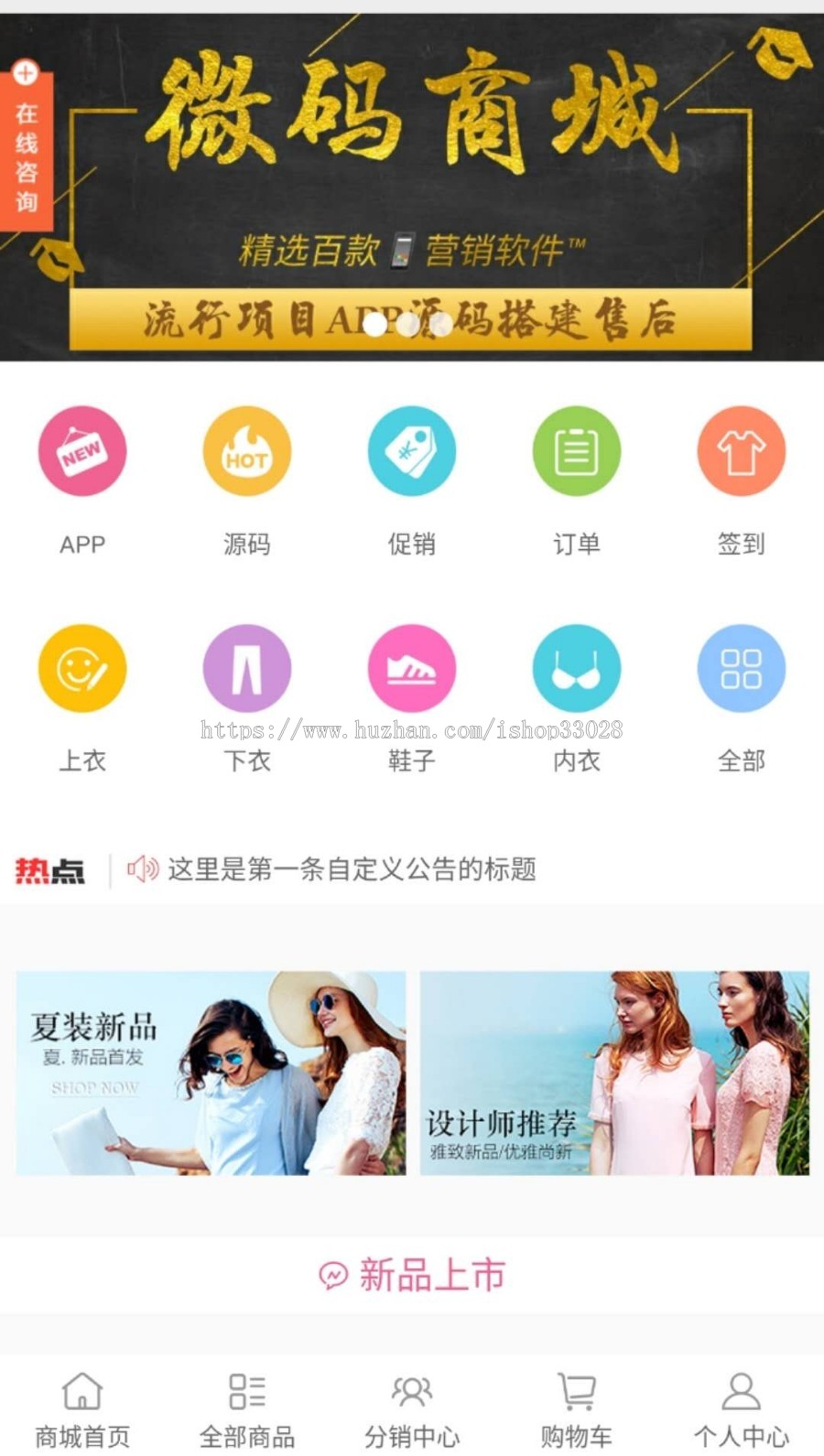Open the 鞋子 shoes category icon
Screen dimensions: 824x1456
411,668
